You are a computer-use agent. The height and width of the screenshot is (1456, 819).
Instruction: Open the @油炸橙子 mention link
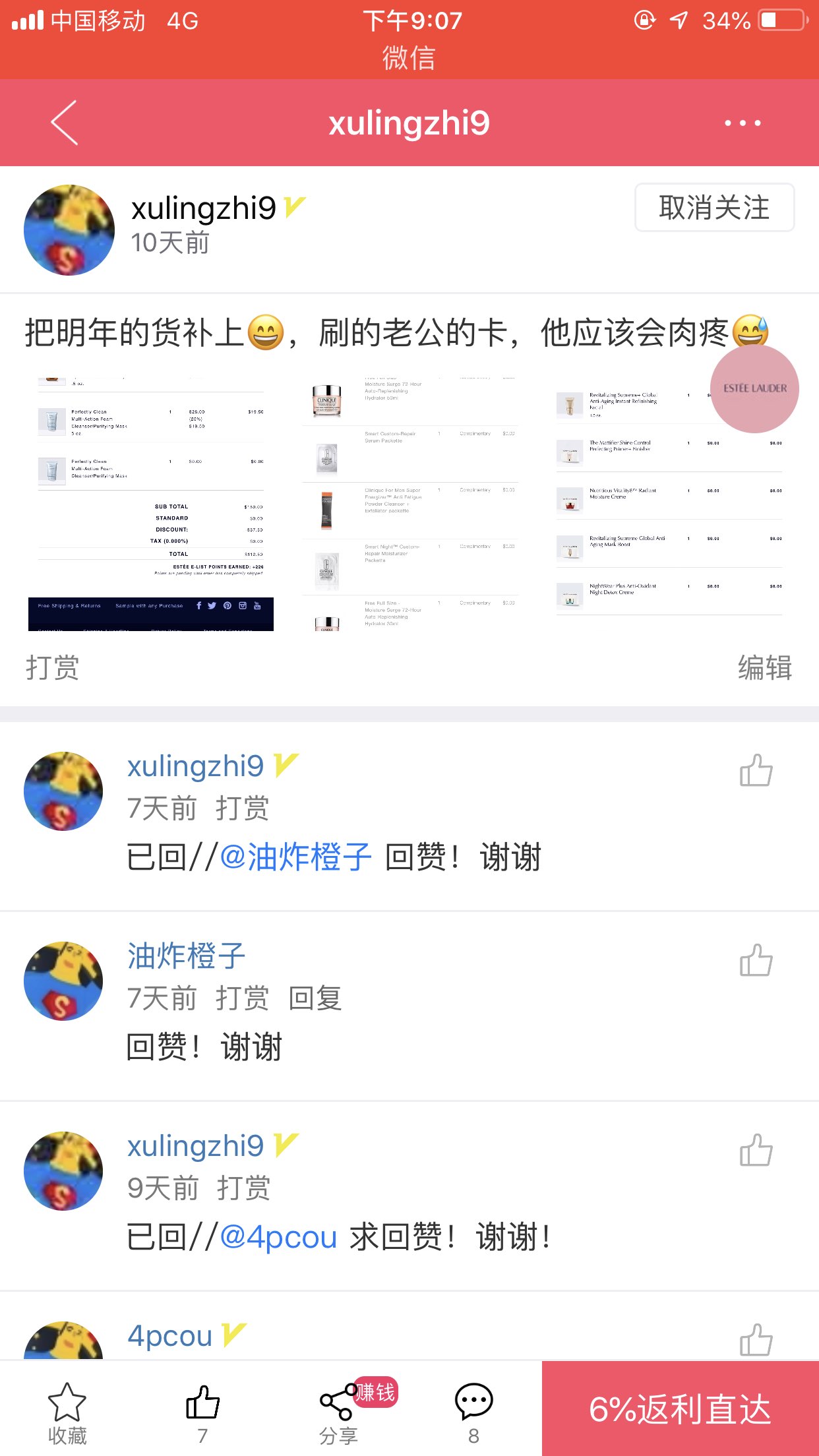(296, 857)
